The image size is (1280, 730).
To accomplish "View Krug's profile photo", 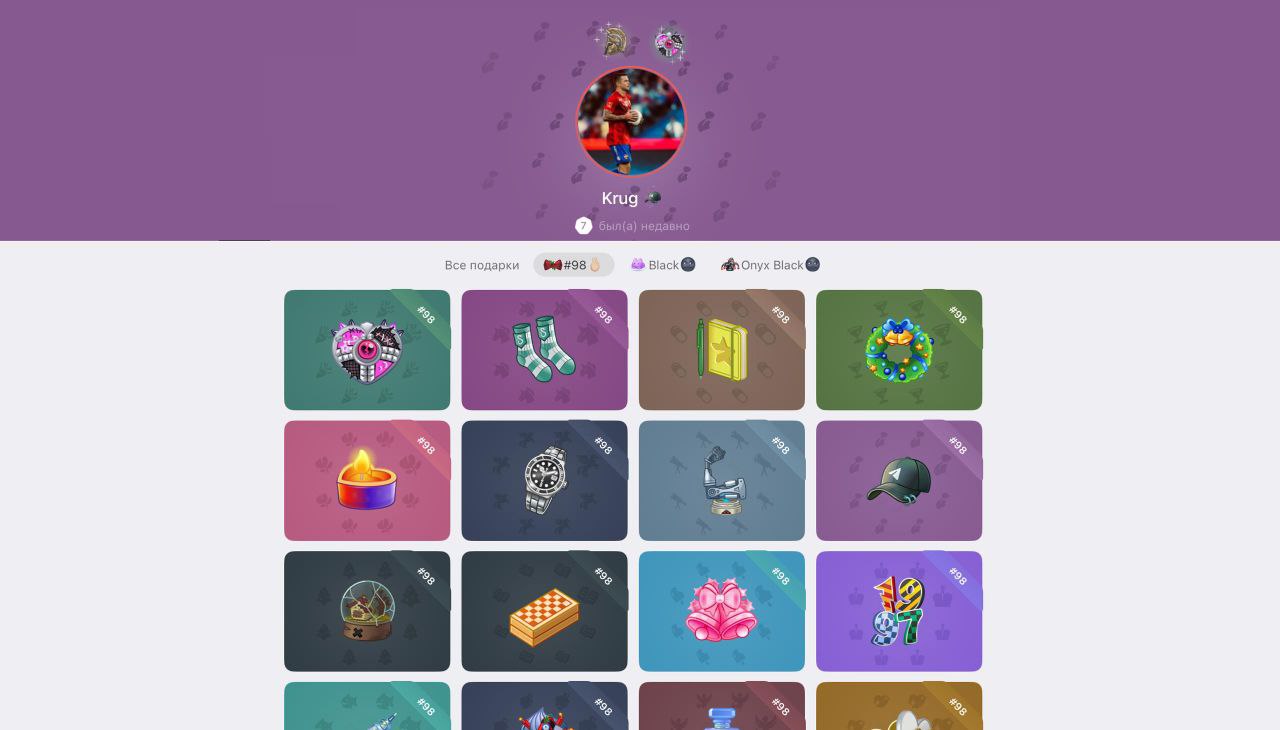I will [631, 121].
